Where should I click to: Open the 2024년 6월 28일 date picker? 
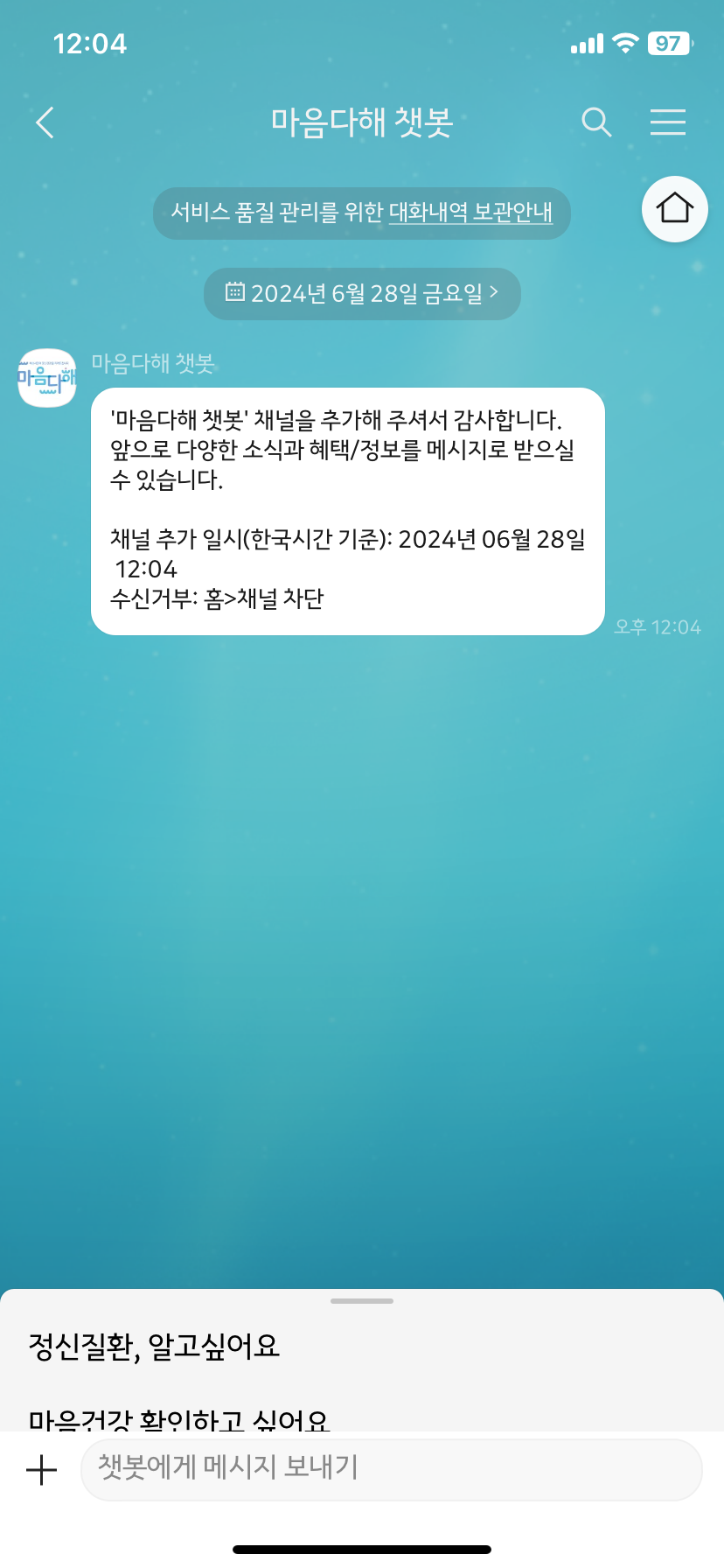pyautogui.click(x=362, y=293)
